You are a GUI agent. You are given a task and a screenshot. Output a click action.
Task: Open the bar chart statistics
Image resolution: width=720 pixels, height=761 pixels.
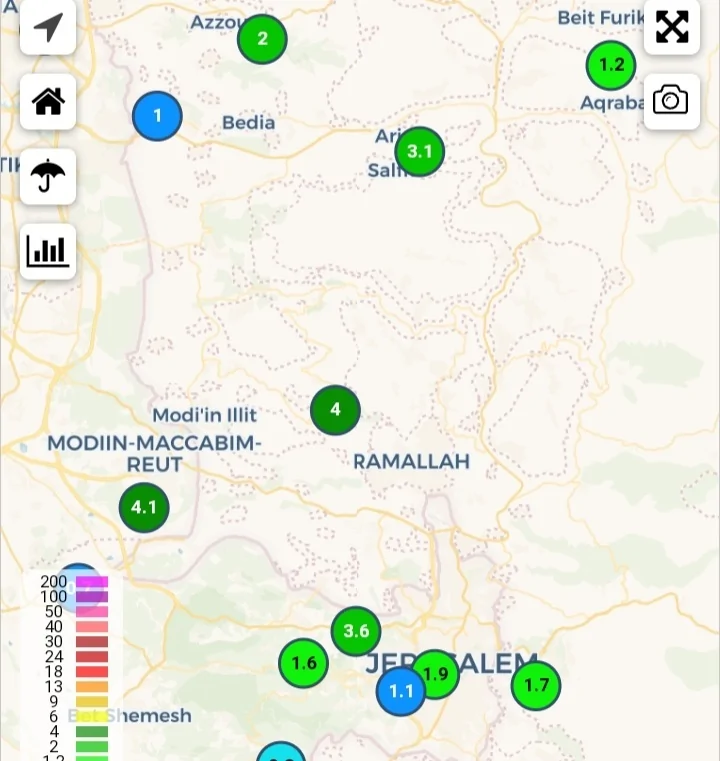click(48, 251)
